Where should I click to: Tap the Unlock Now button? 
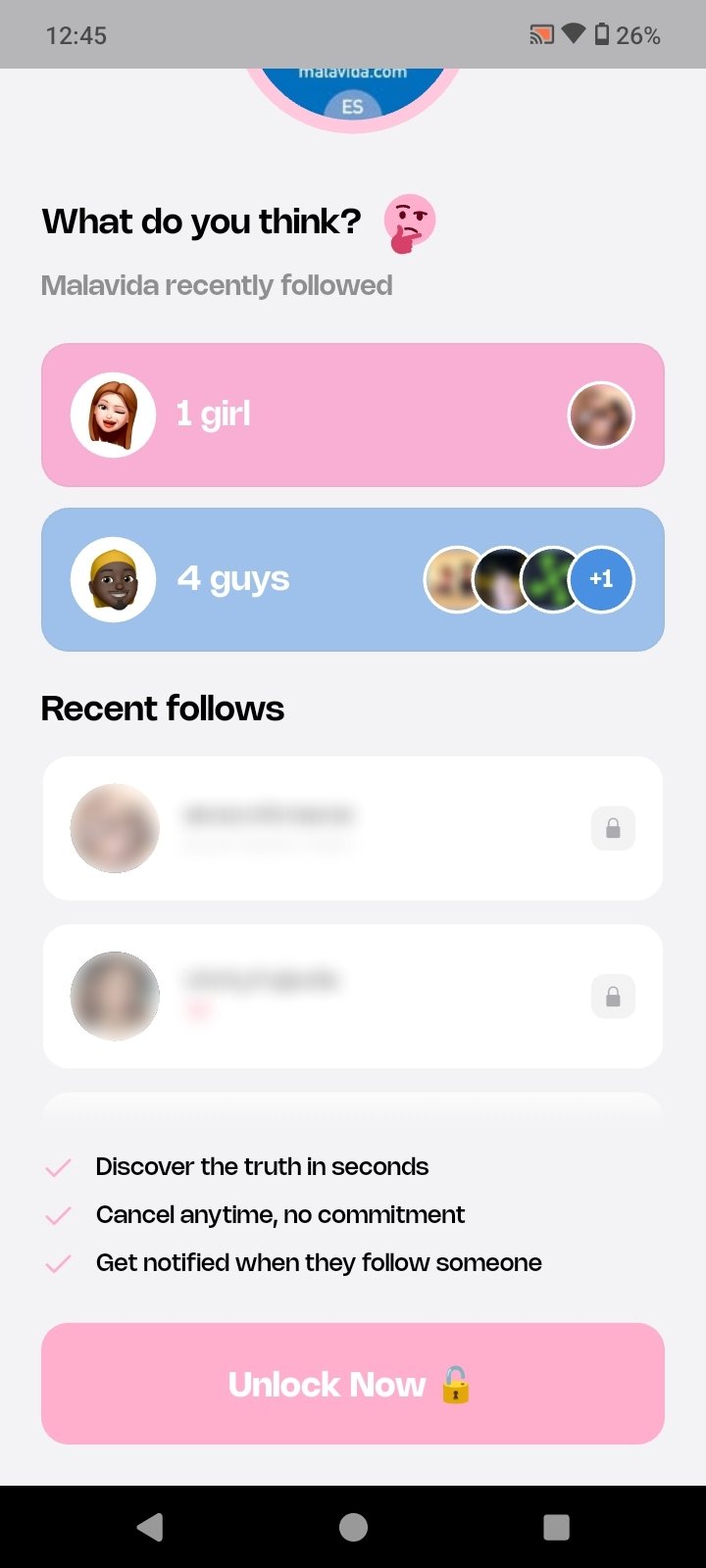click(353, 1384)
